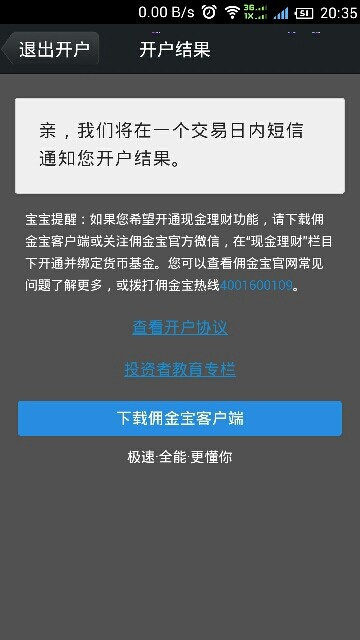Open the 查看开户协议 link

click(180, 327)
